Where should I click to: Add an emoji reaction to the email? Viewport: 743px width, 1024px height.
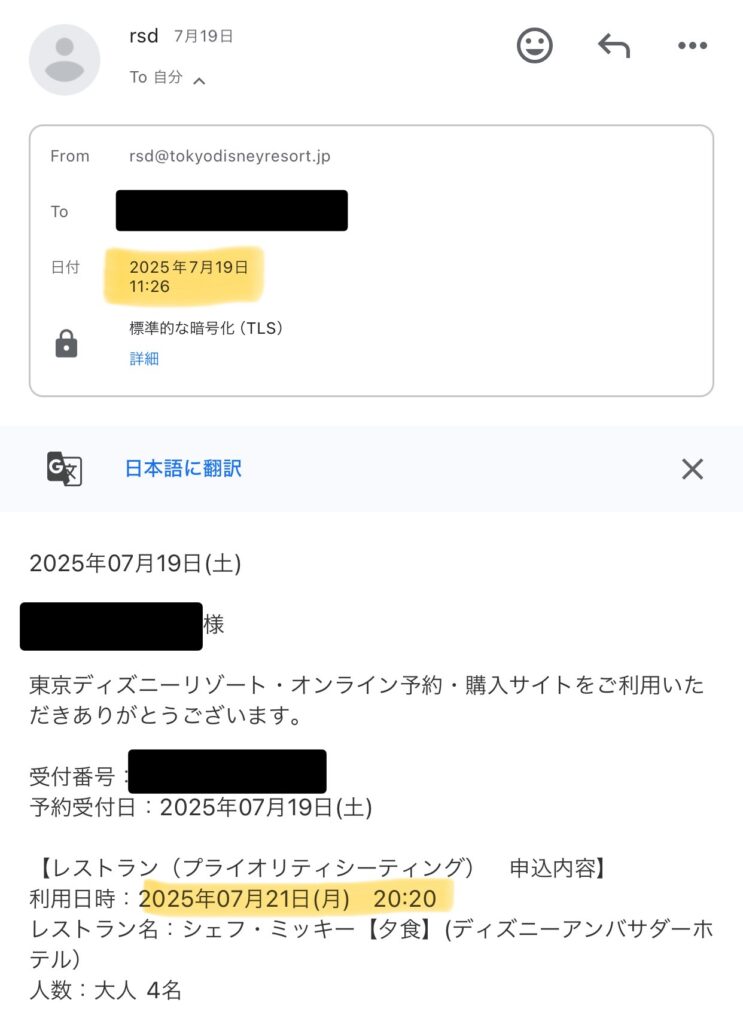(535, 45)
